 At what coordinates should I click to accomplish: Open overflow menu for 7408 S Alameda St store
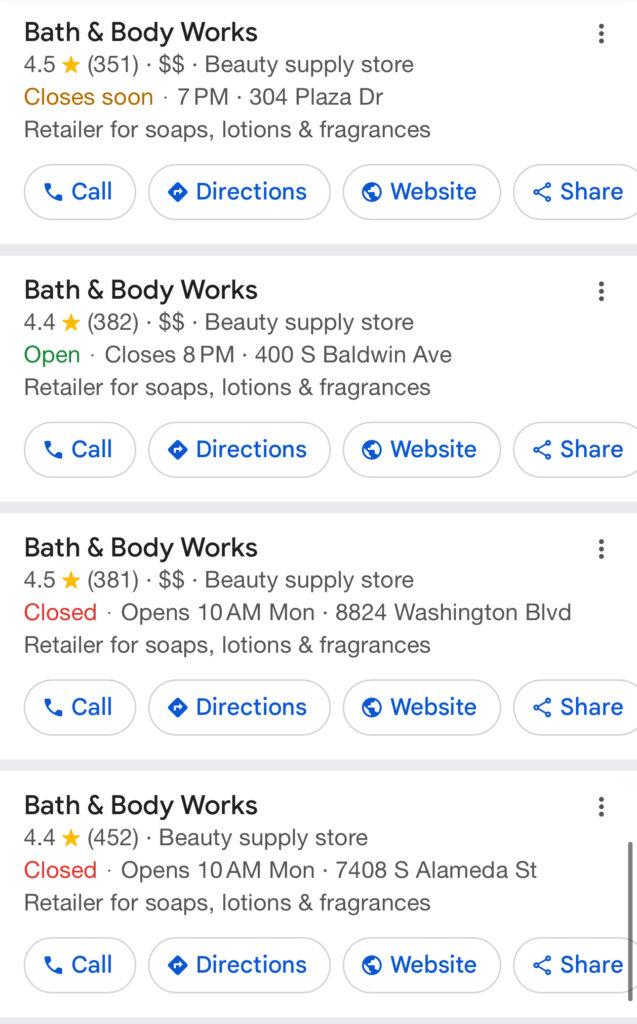[x=601, y=807]
